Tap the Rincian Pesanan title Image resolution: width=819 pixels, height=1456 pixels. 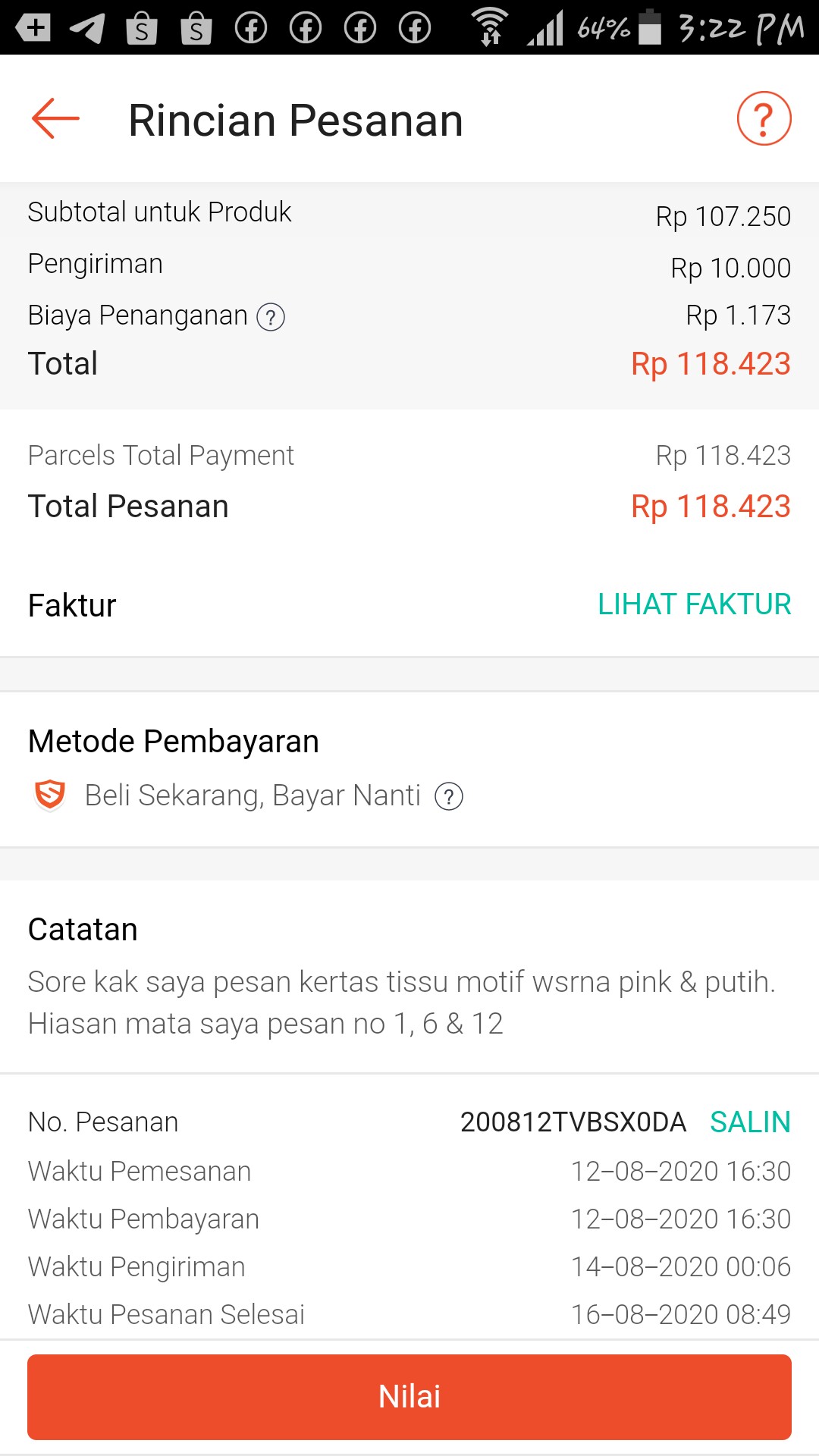click(x=295, y=118)
